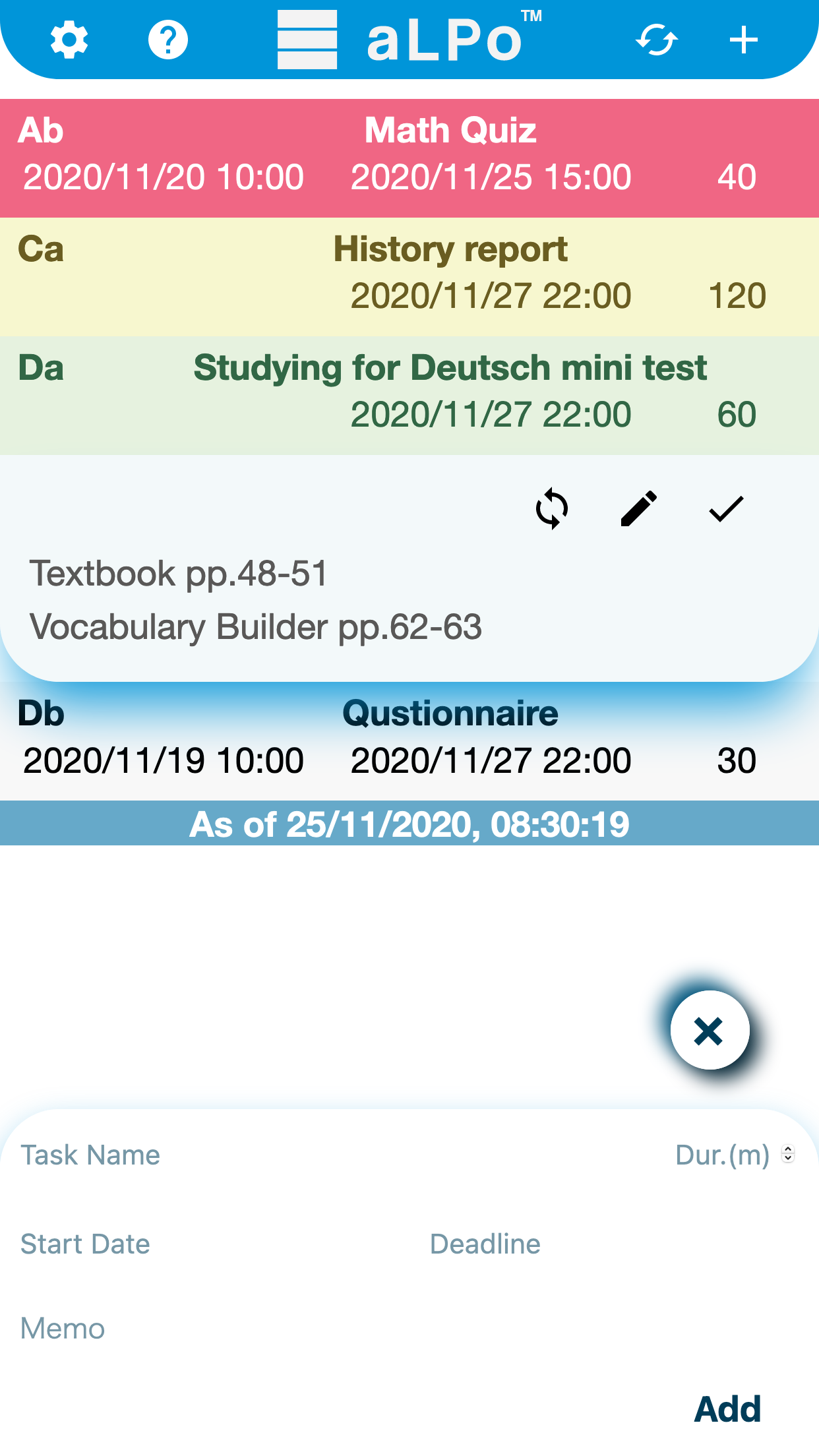Tap the repeat icon on the Deutsch task

click(x=551, y=509)
